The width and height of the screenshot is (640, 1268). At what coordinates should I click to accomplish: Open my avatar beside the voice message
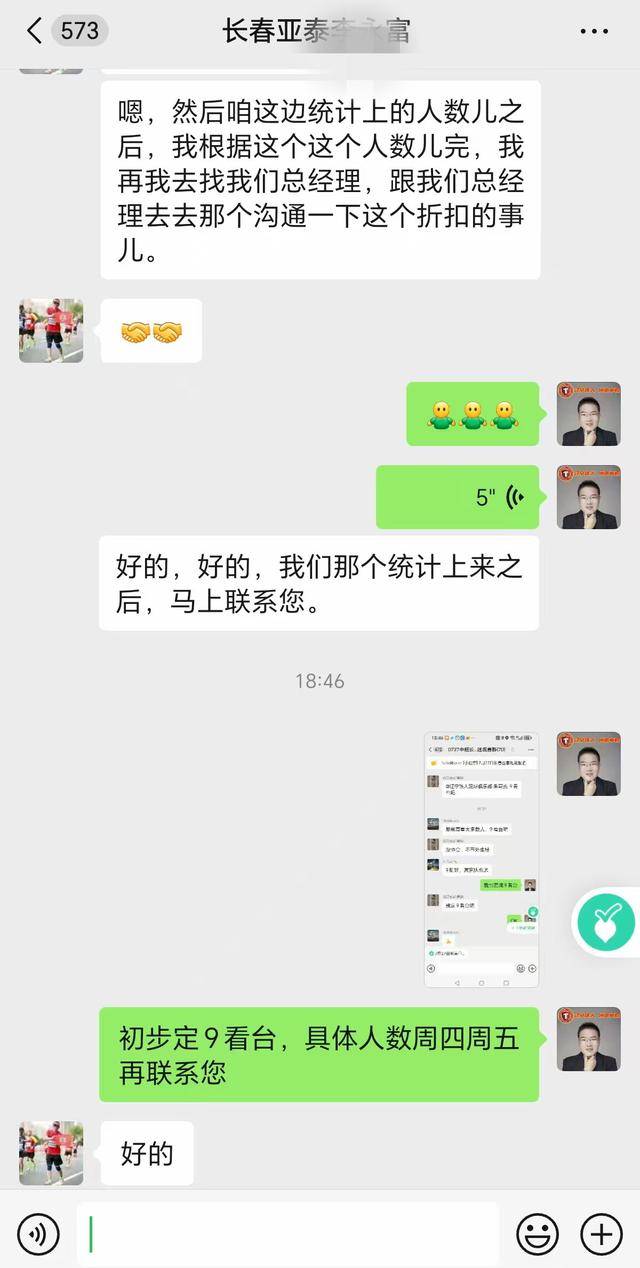click(588, 497)
